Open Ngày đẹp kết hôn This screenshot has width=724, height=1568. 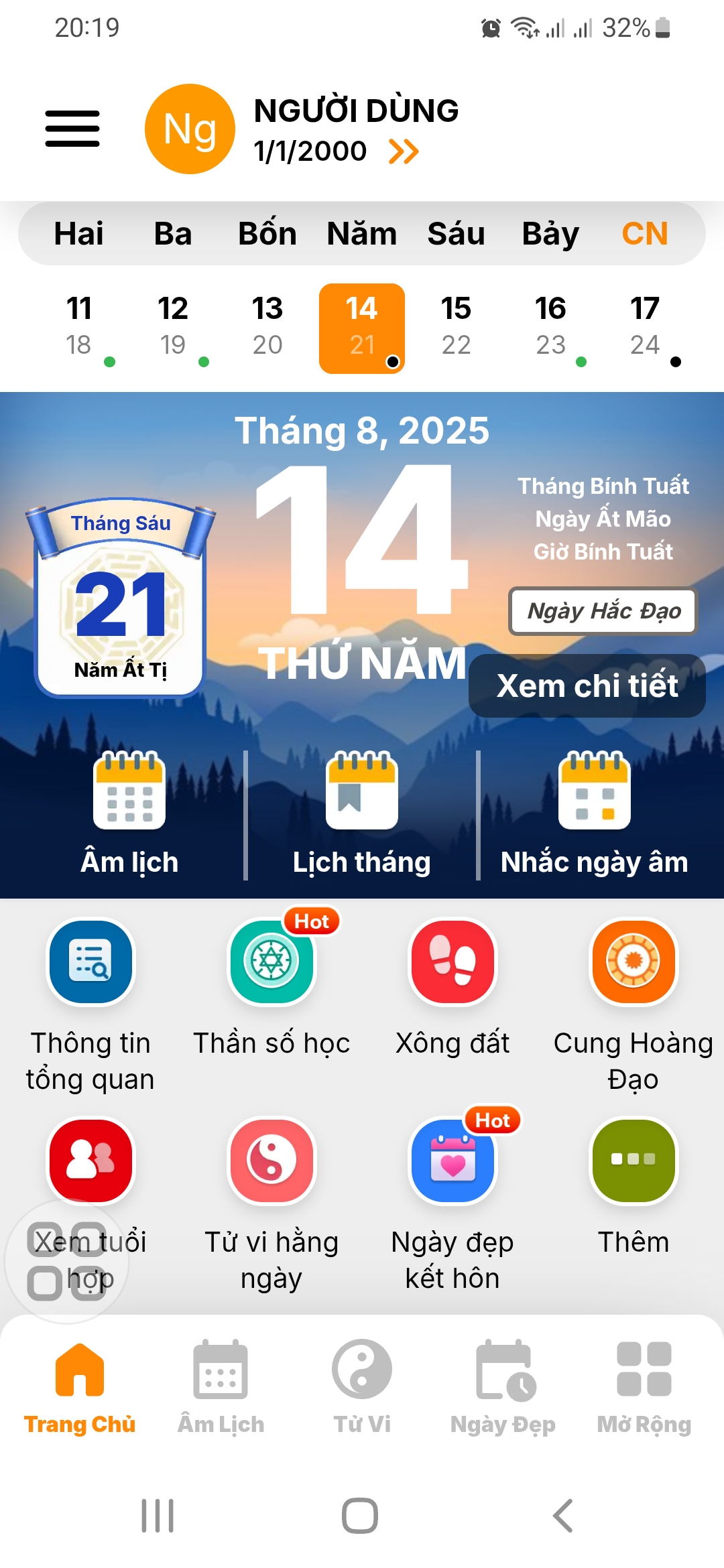pos(452,1161)
